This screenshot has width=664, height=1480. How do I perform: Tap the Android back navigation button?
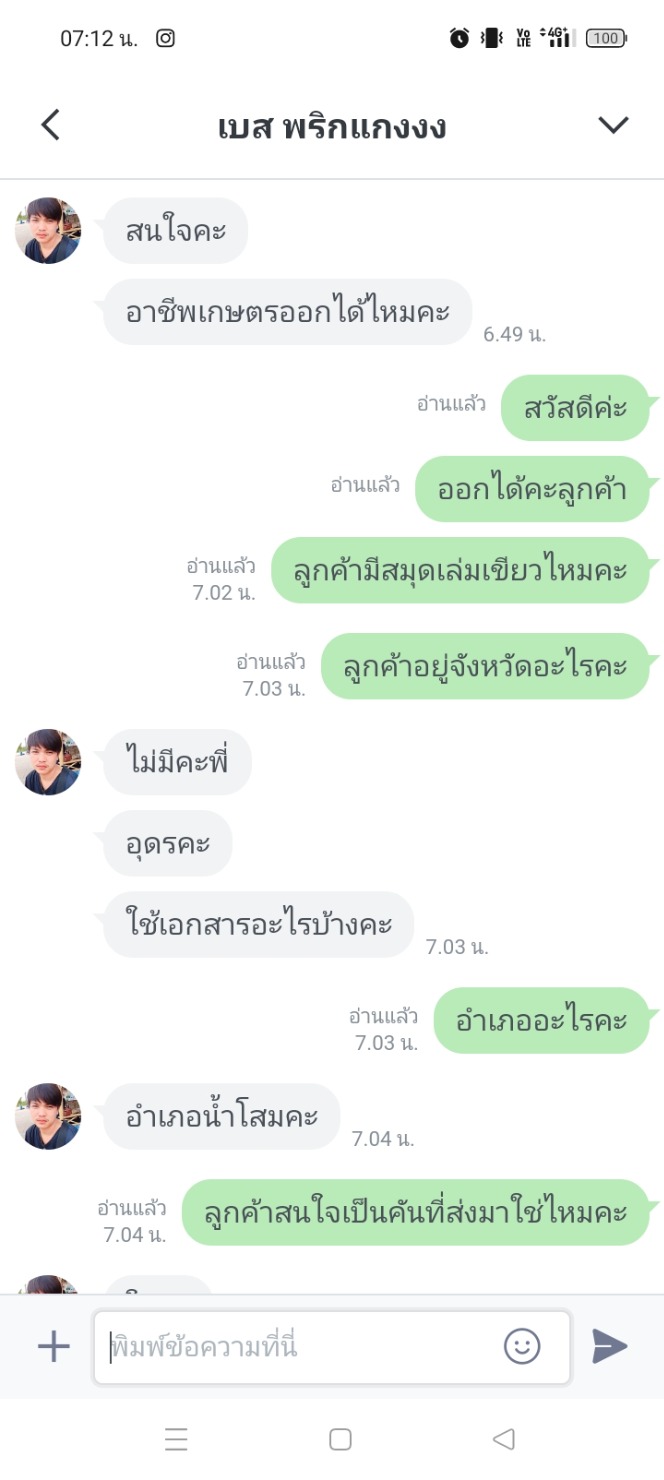504,1439
